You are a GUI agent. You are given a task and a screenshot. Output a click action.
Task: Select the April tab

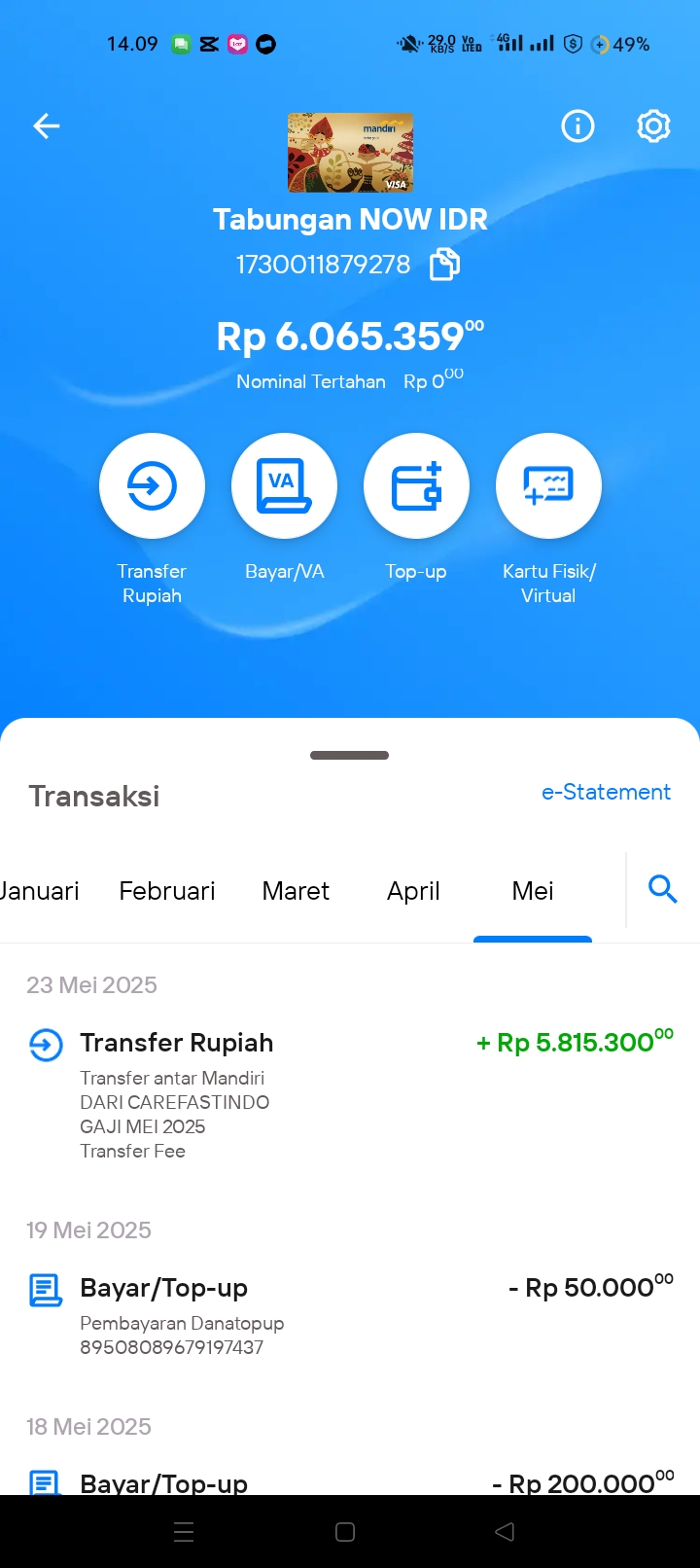[x=413, y=891]
